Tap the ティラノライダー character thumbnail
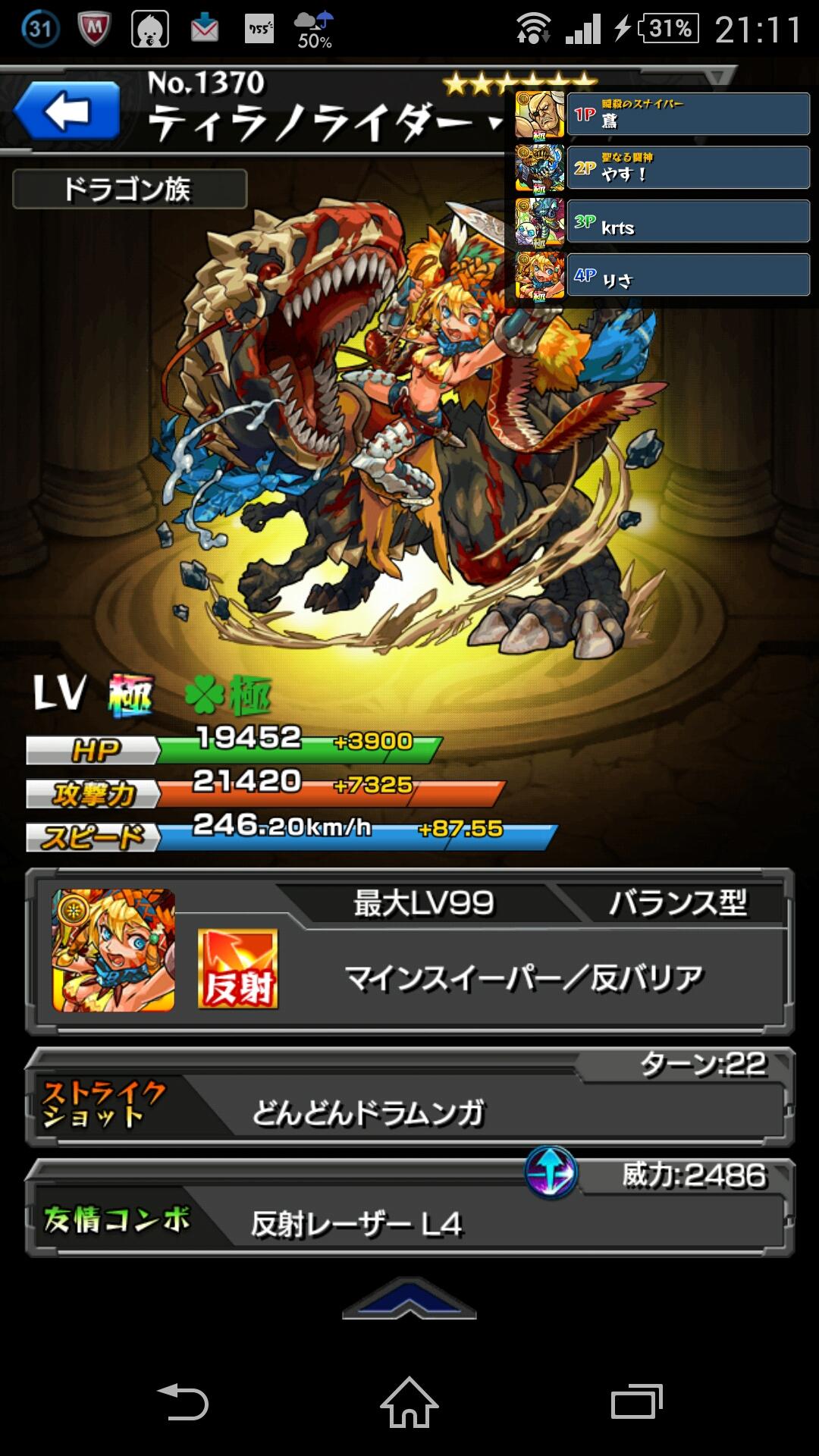819x1456 pixels. (x=113, y=950)
